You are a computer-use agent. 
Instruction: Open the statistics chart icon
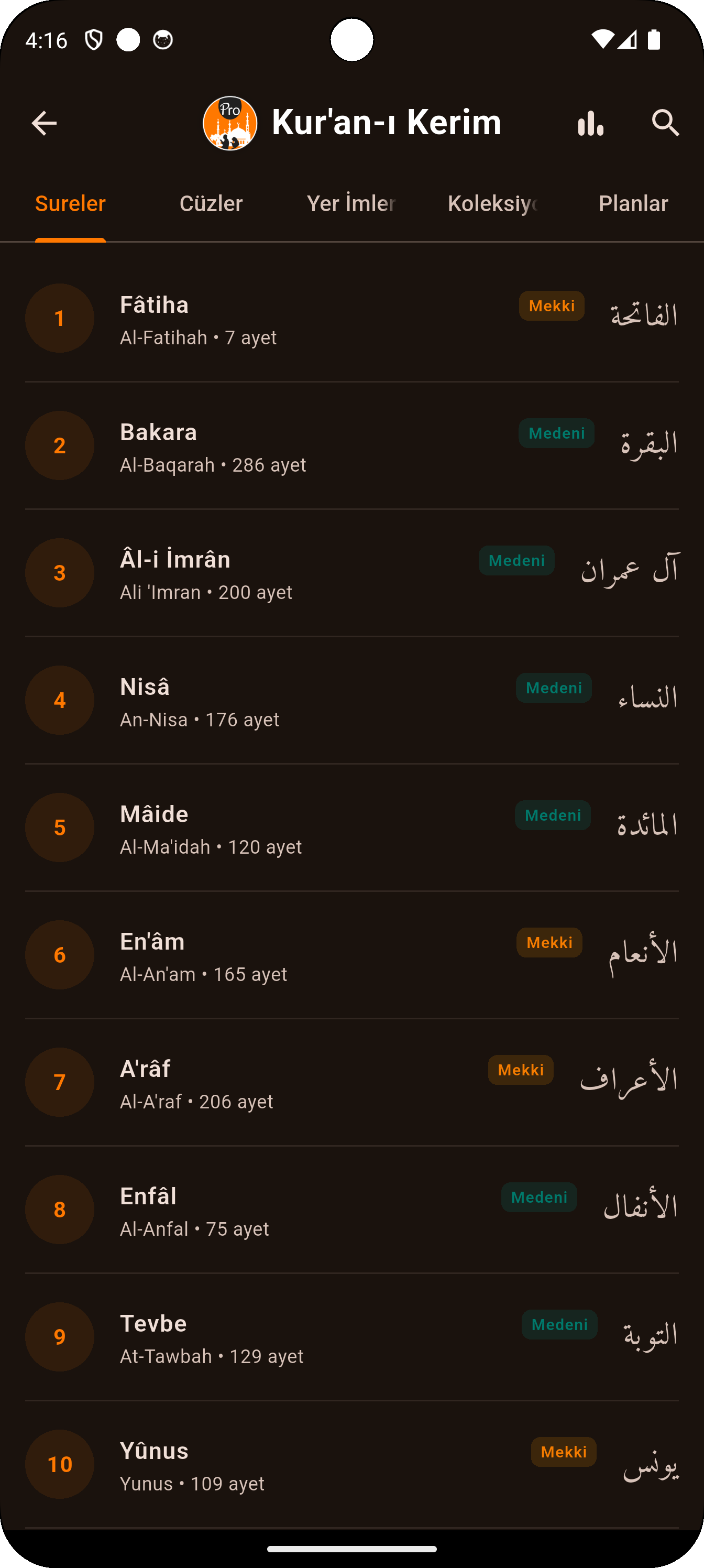590,123
